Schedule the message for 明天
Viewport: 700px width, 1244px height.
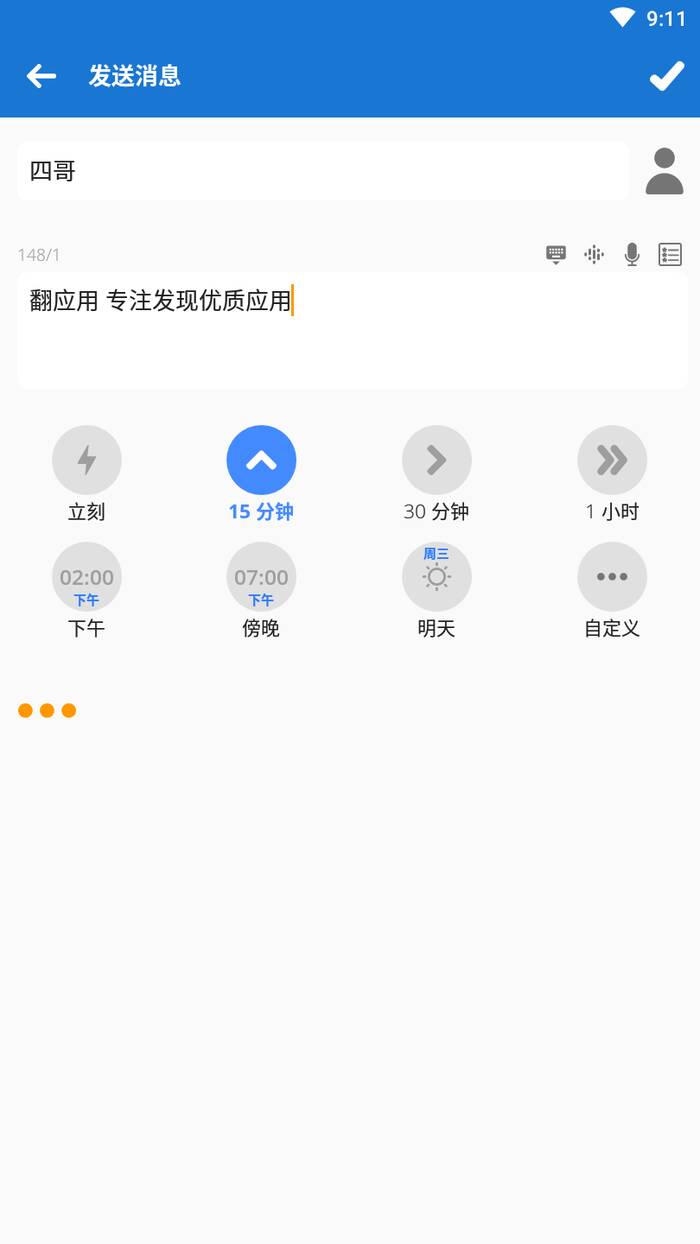click(436, 577)
